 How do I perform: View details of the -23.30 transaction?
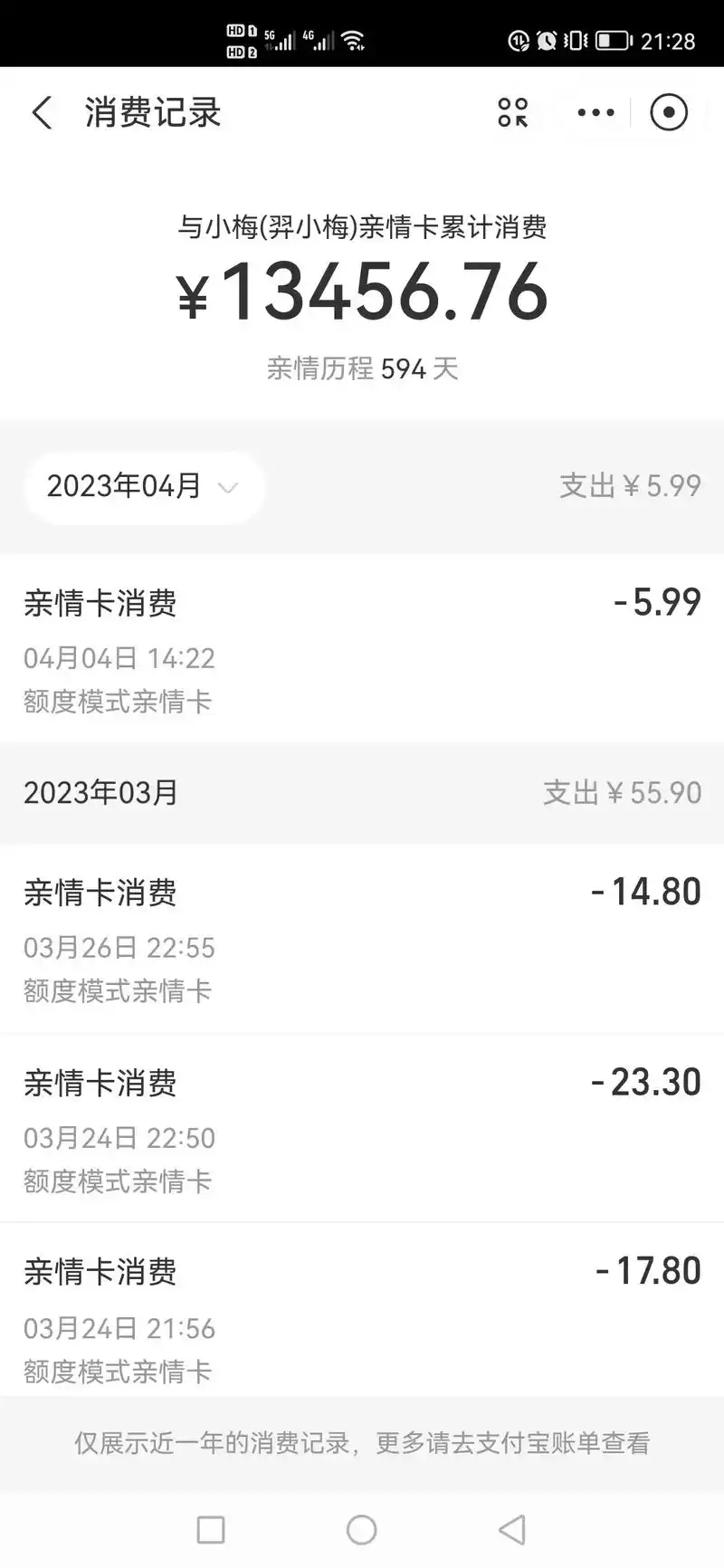(x=362, y=1127)
